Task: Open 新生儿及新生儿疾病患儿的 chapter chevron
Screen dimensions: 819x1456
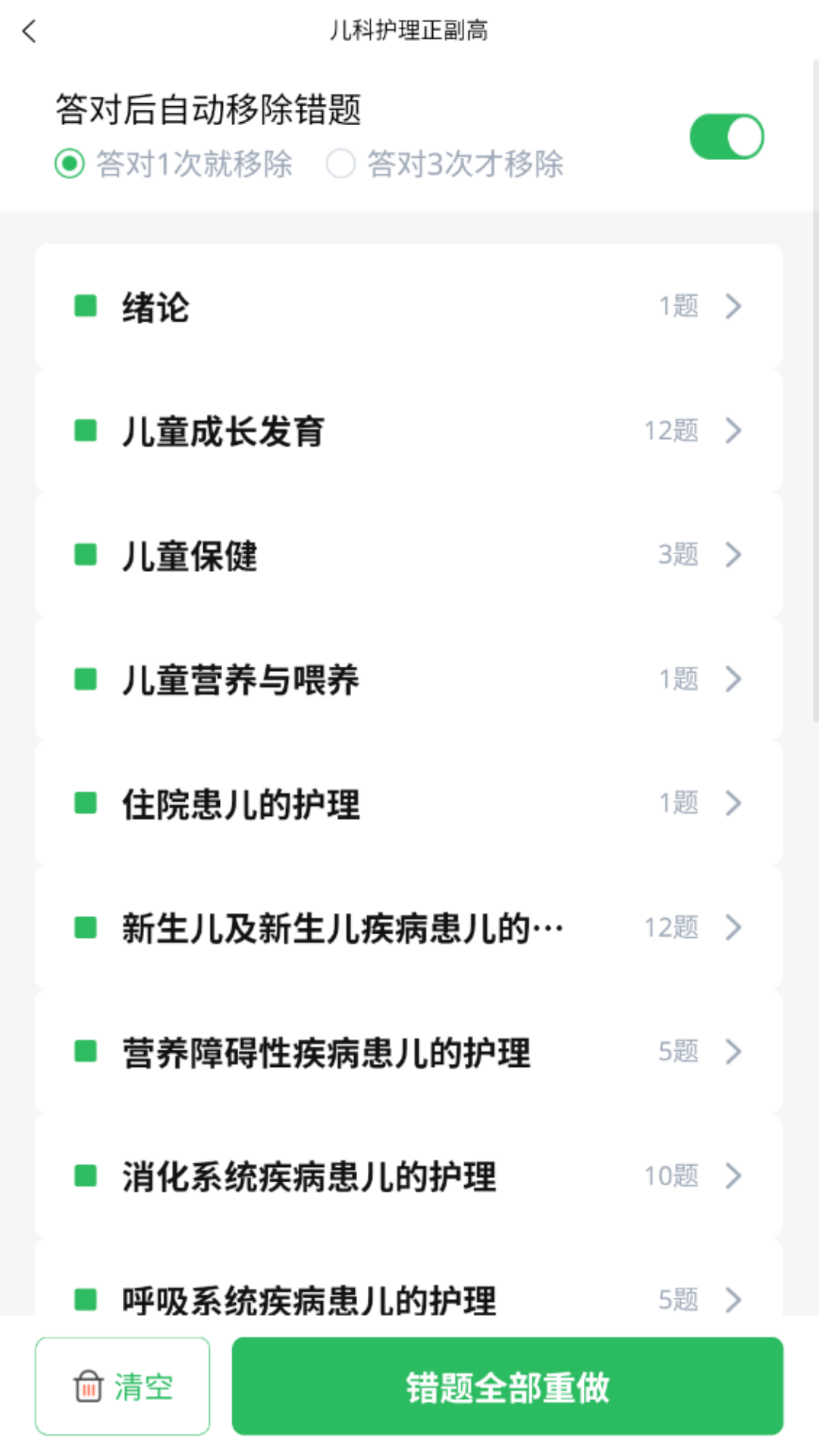Action: [733, 927]
